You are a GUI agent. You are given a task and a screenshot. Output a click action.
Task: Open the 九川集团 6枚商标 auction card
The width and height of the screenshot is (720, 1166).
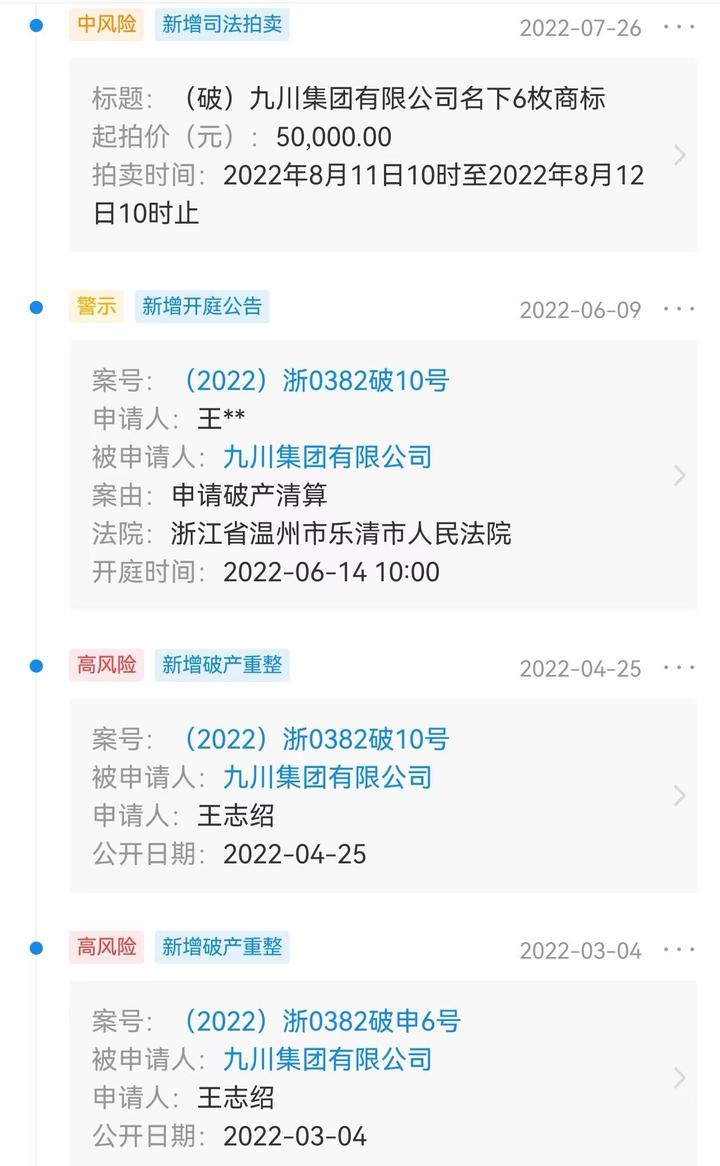click(382, 155)
